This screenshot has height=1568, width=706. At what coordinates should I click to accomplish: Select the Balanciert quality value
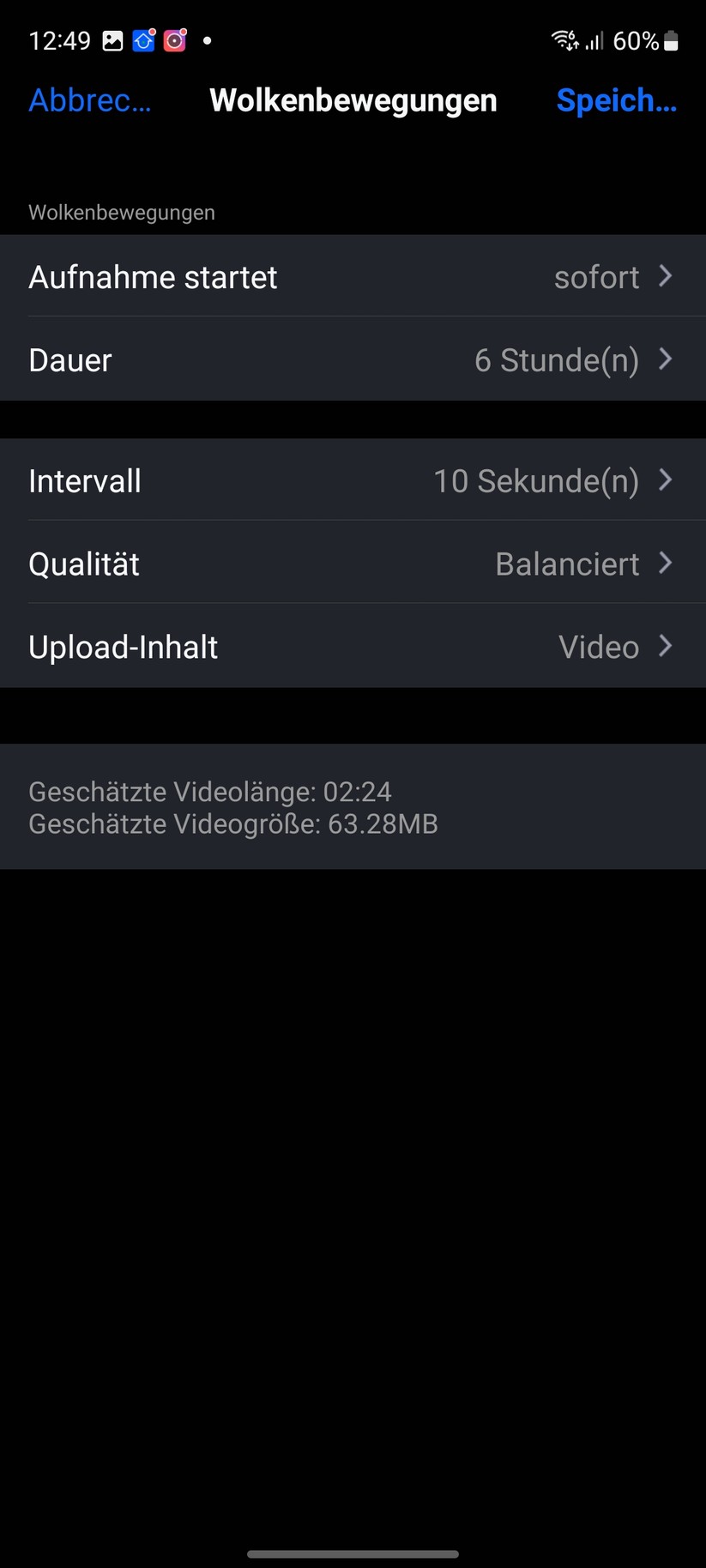[567, 564]
